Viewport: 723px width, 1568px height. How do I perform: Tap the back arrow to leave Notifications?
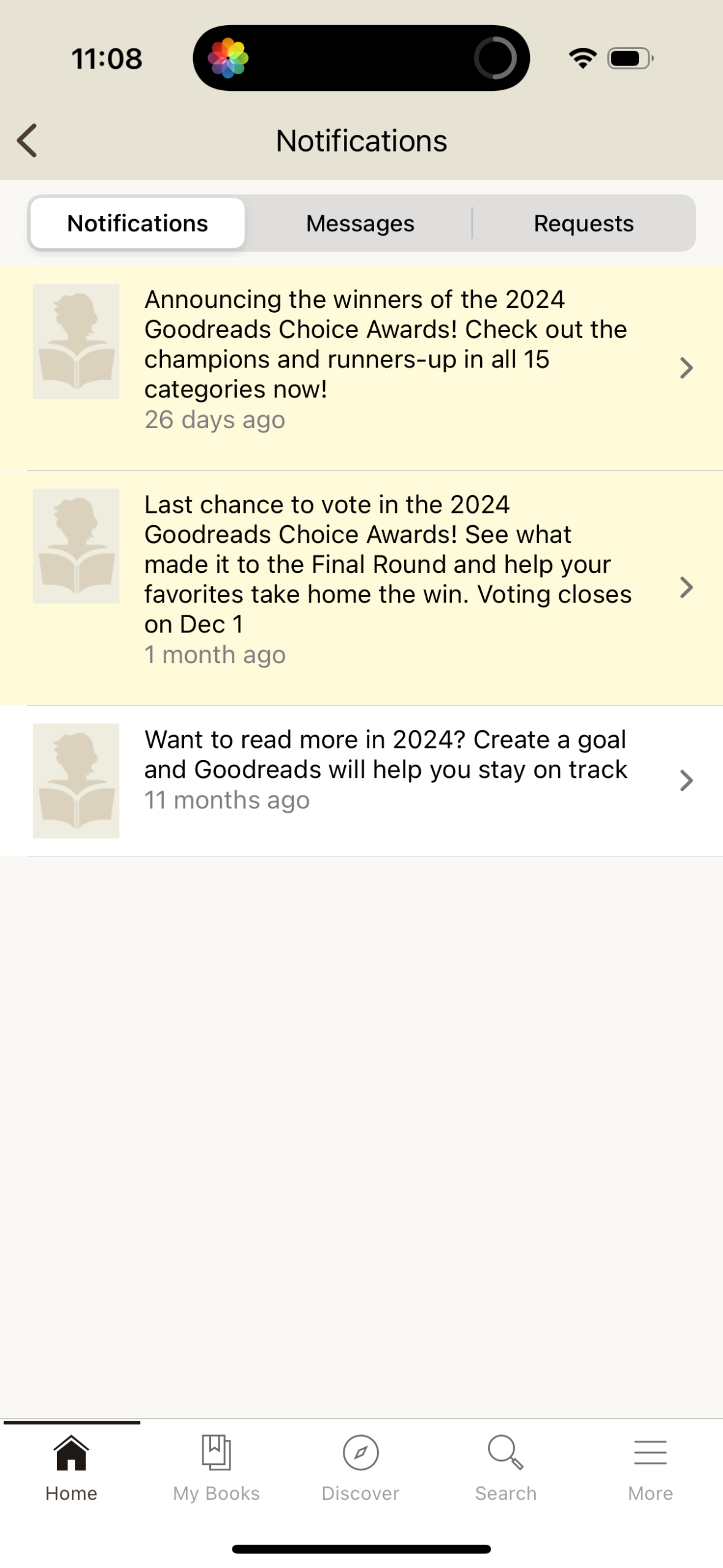click(27, 140)
